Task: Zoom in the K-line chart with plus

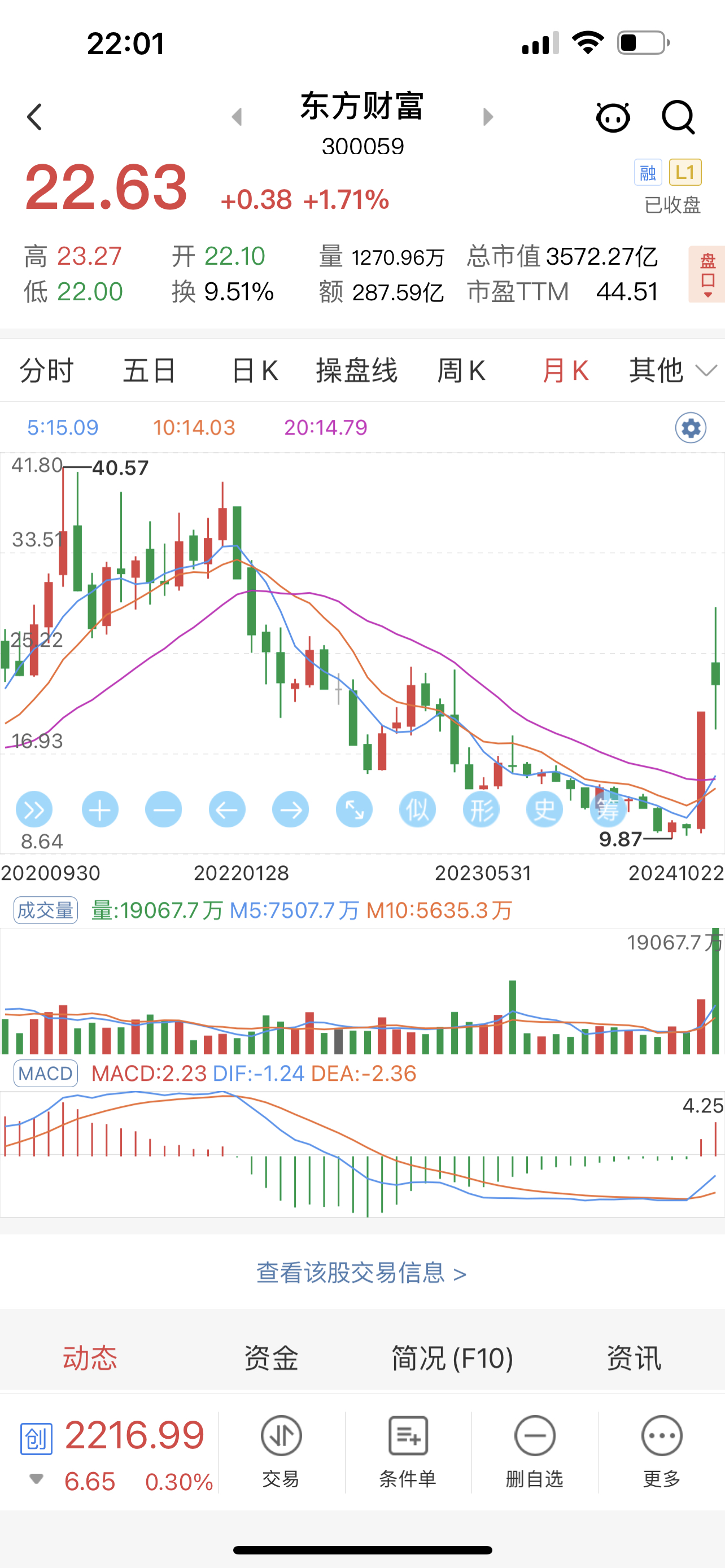Action: 100,809
